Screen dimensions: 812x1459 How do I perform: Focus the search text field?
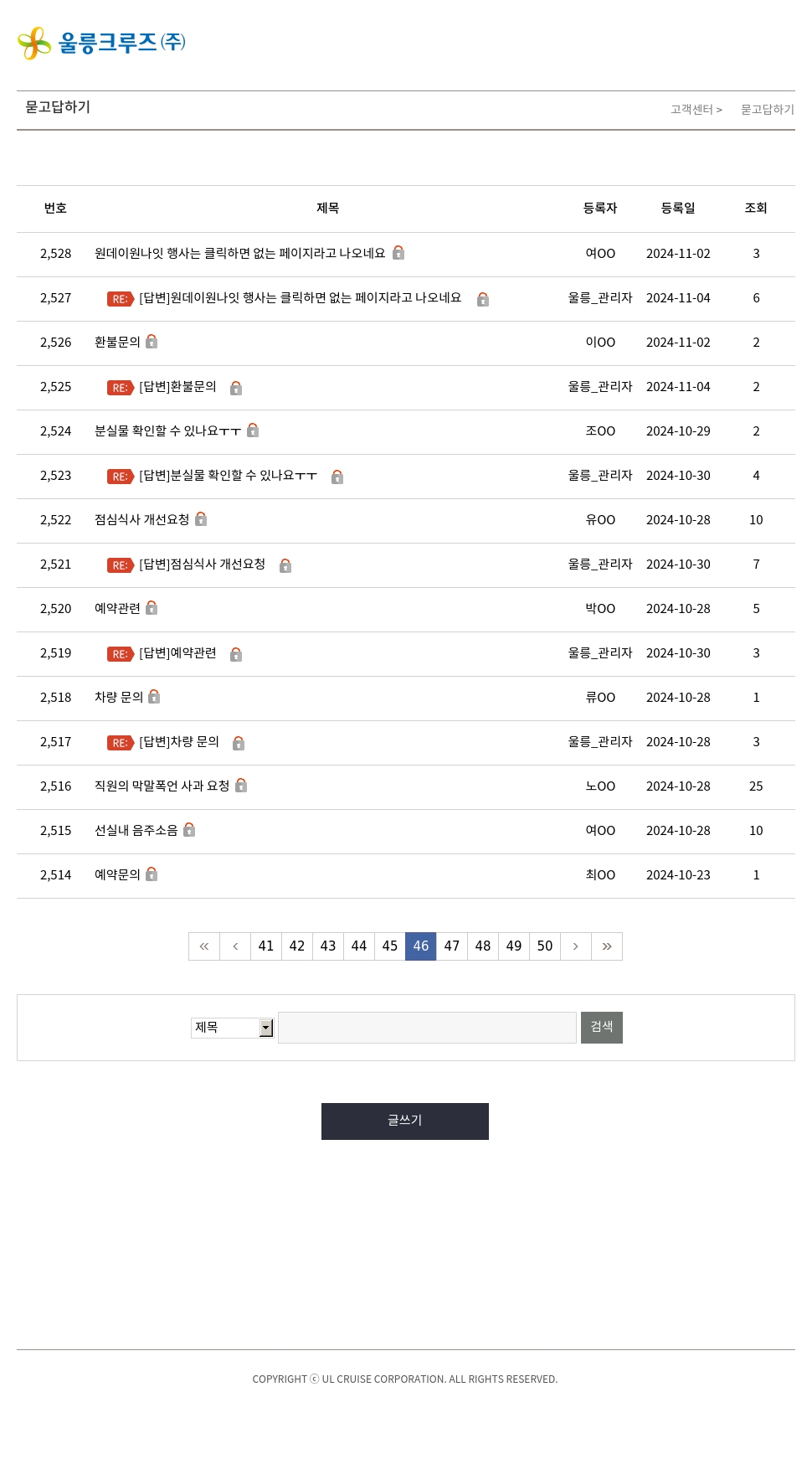[x=427, y=1028]
